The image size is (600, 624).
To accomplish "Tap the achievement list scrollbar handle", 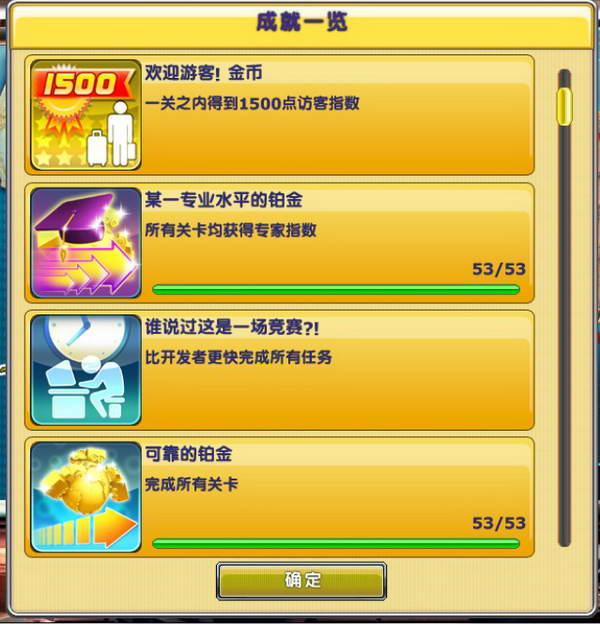I will click(564, 105).
